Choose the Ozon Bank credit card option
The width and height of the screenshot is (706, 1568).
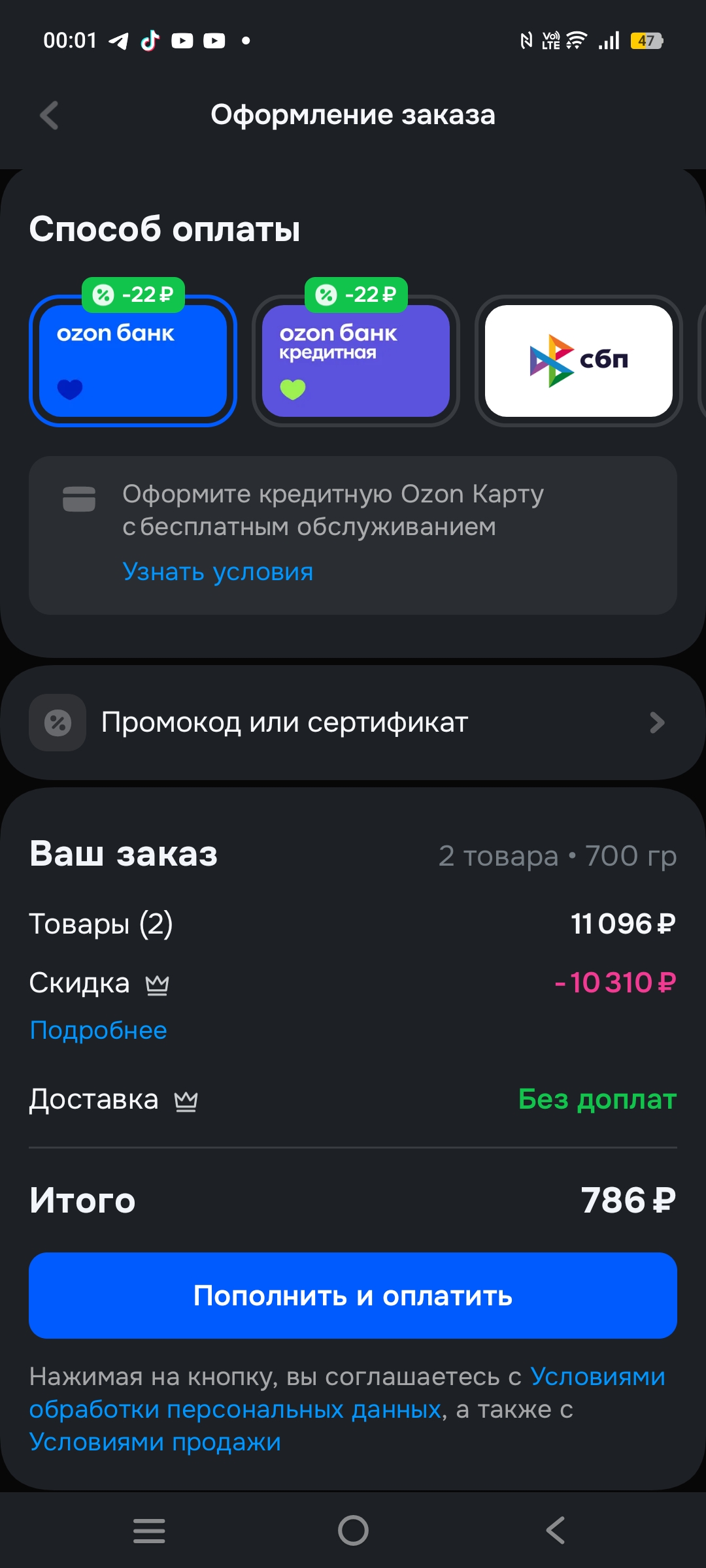[x=355, y=359]
